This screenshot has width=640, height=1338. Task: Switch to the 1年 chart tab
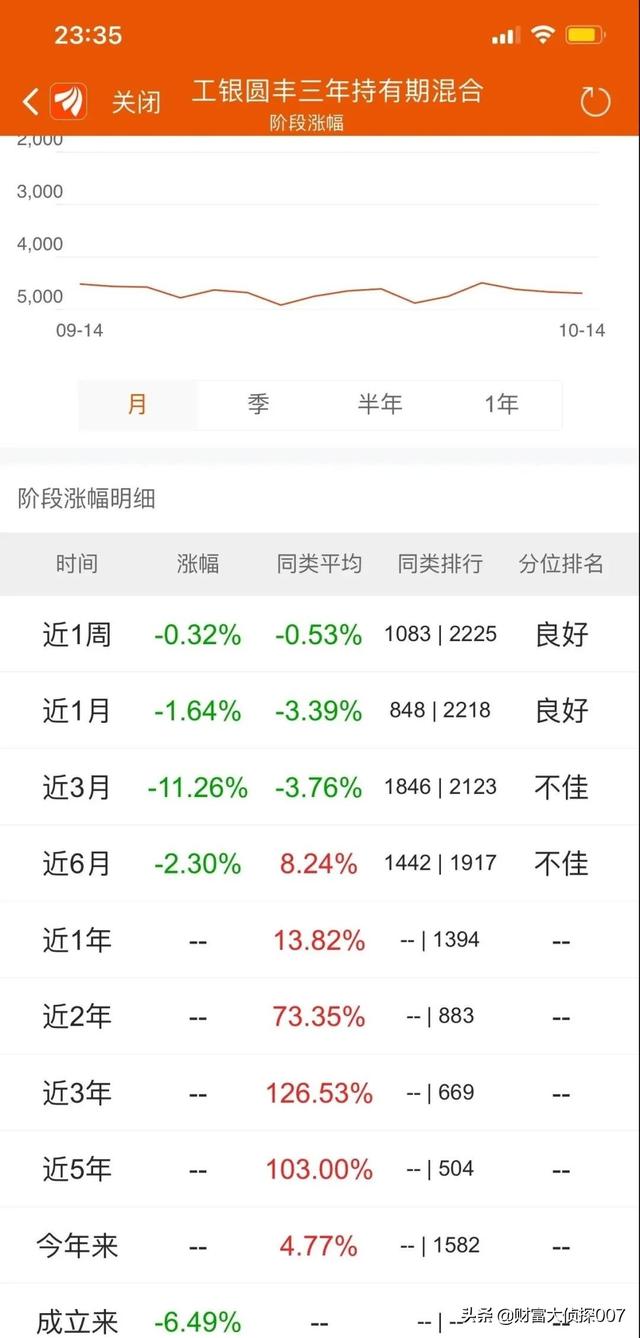tap(501, 405)
